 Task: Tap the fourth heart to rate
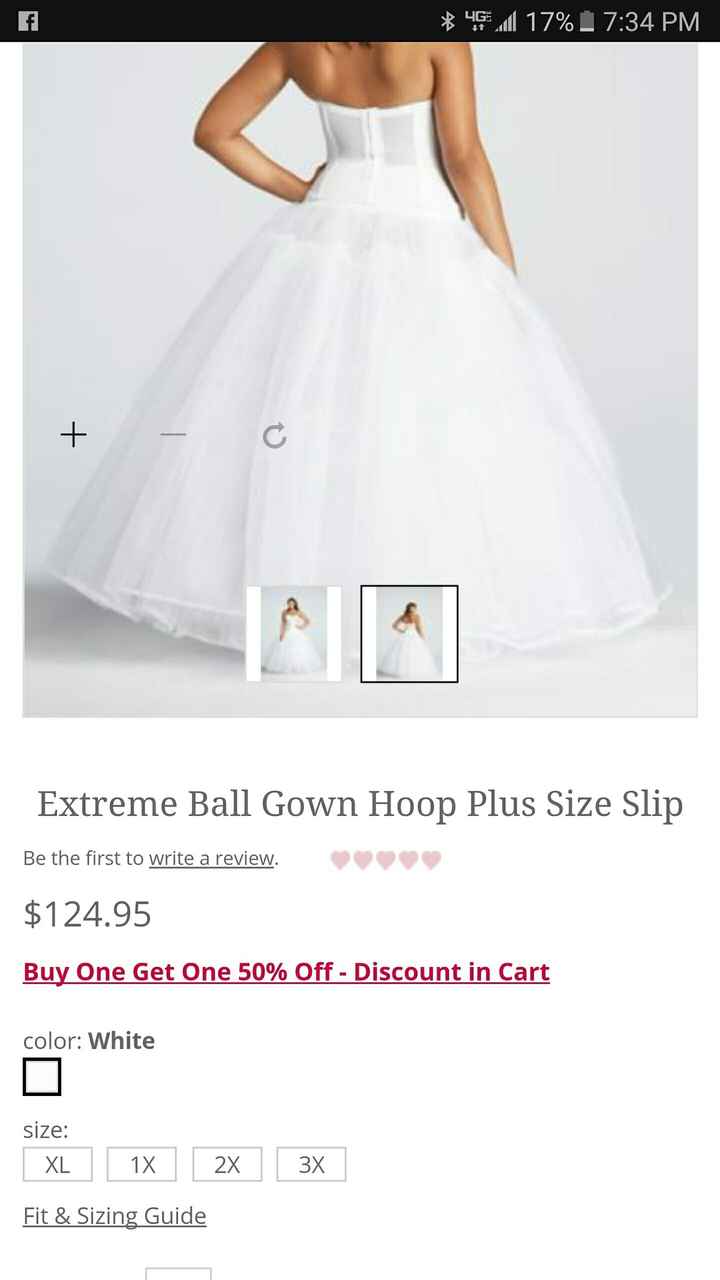(x=405, y=858)
